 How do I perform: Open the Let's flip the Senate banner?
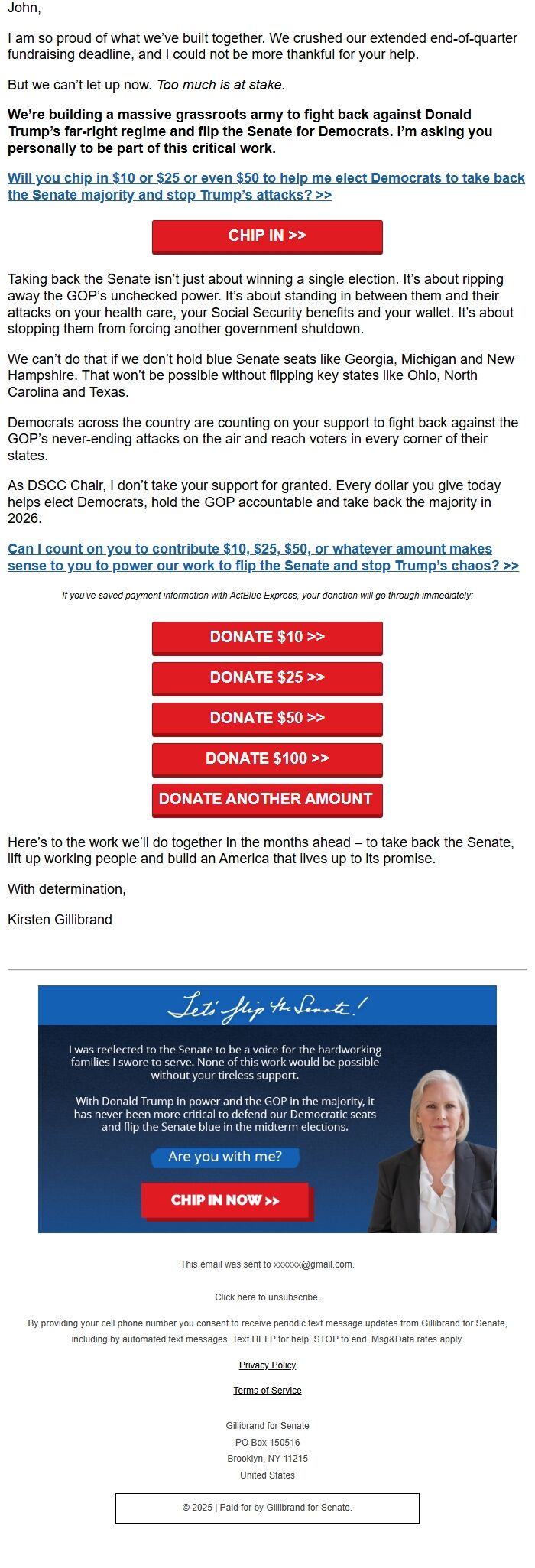[267, 1109]
